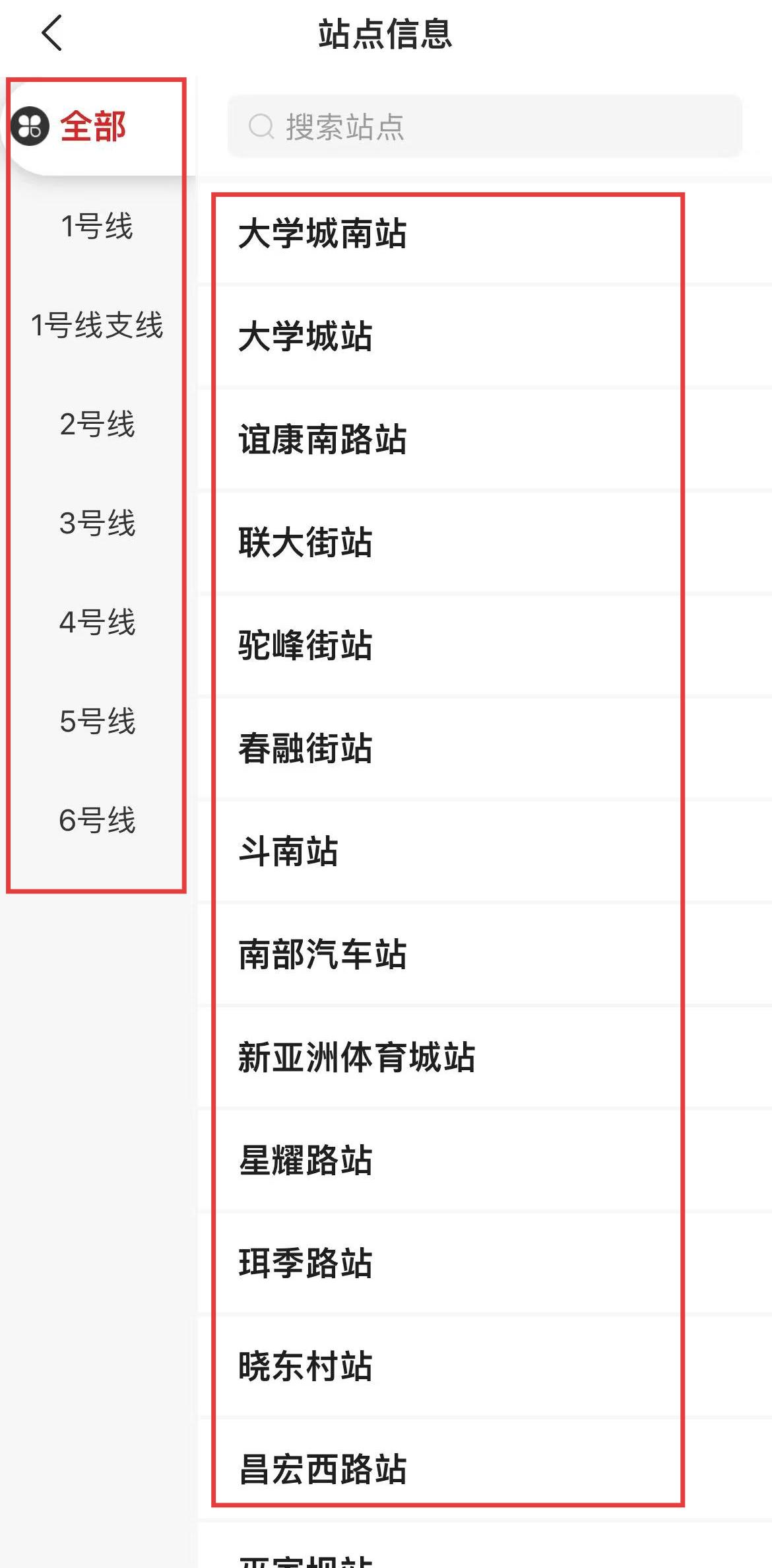The height and width of the screenshot is (1568, 772).
Task: Open station 联大街站
Action: [485, 542]
